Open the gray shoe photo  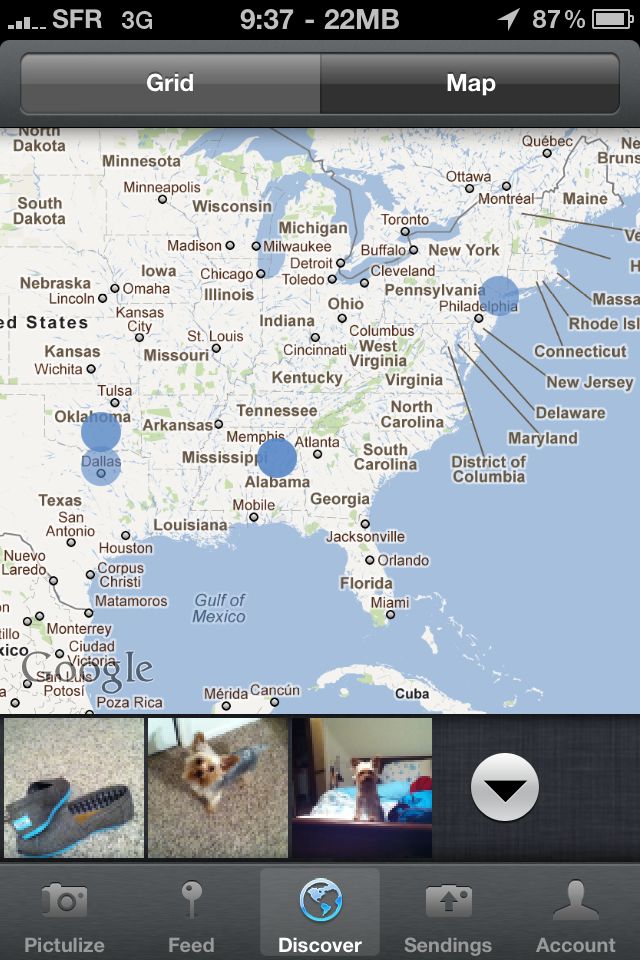tap(74, 787)
